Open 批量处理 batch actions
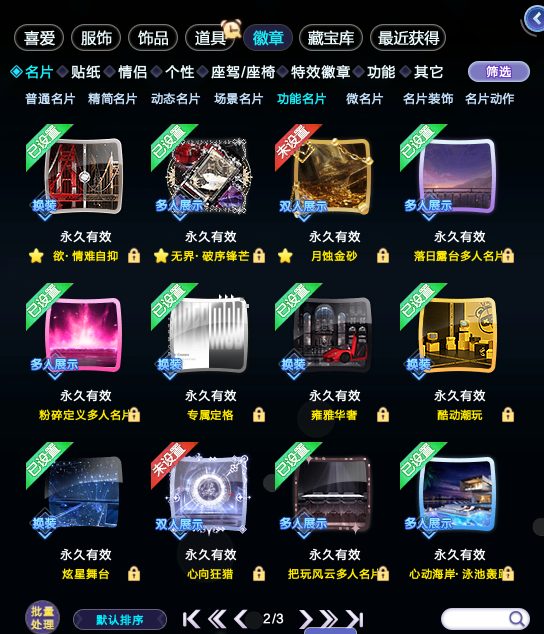Viewport: 544px width, 634px height. tap(42, 617)
